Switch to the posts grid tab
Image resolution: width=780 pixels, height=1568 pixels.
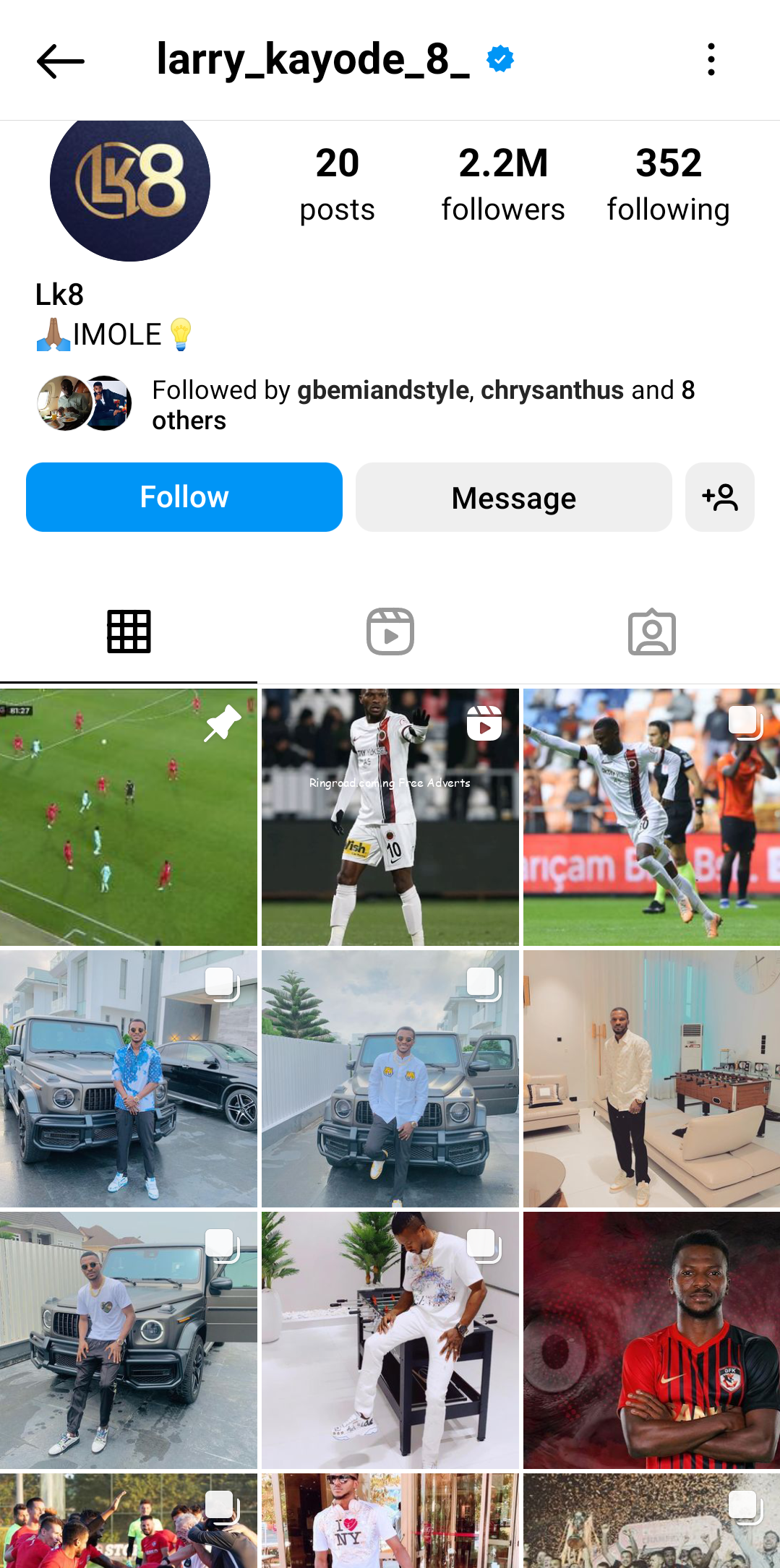129,632
